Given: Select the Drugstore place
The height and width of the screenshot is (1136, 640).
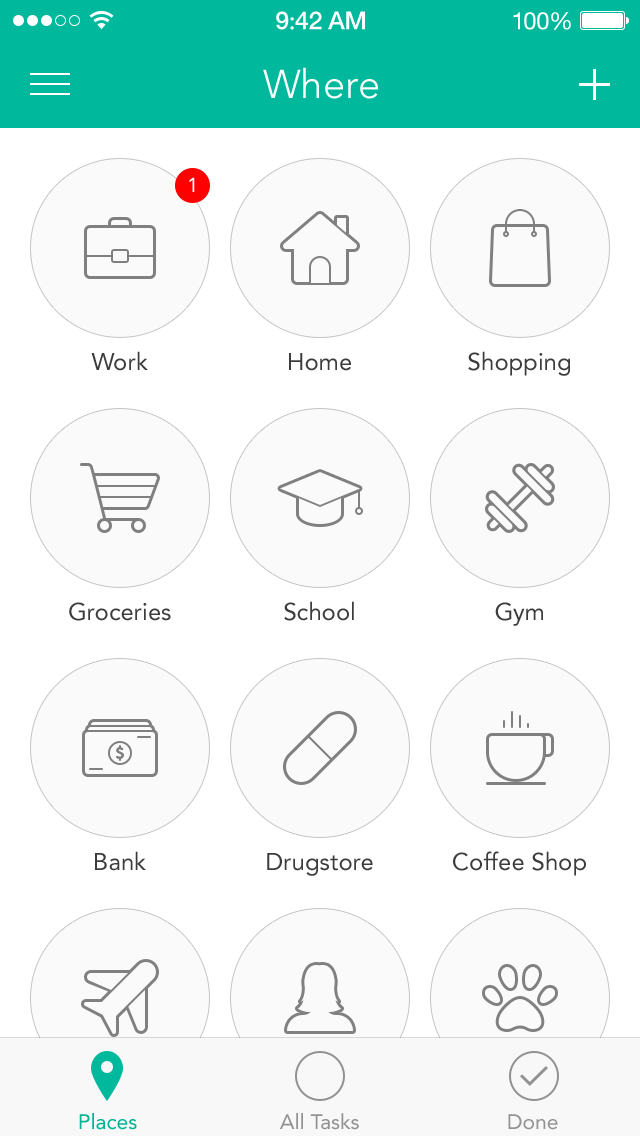Looking at the screenshot, I should pos(320,748).
